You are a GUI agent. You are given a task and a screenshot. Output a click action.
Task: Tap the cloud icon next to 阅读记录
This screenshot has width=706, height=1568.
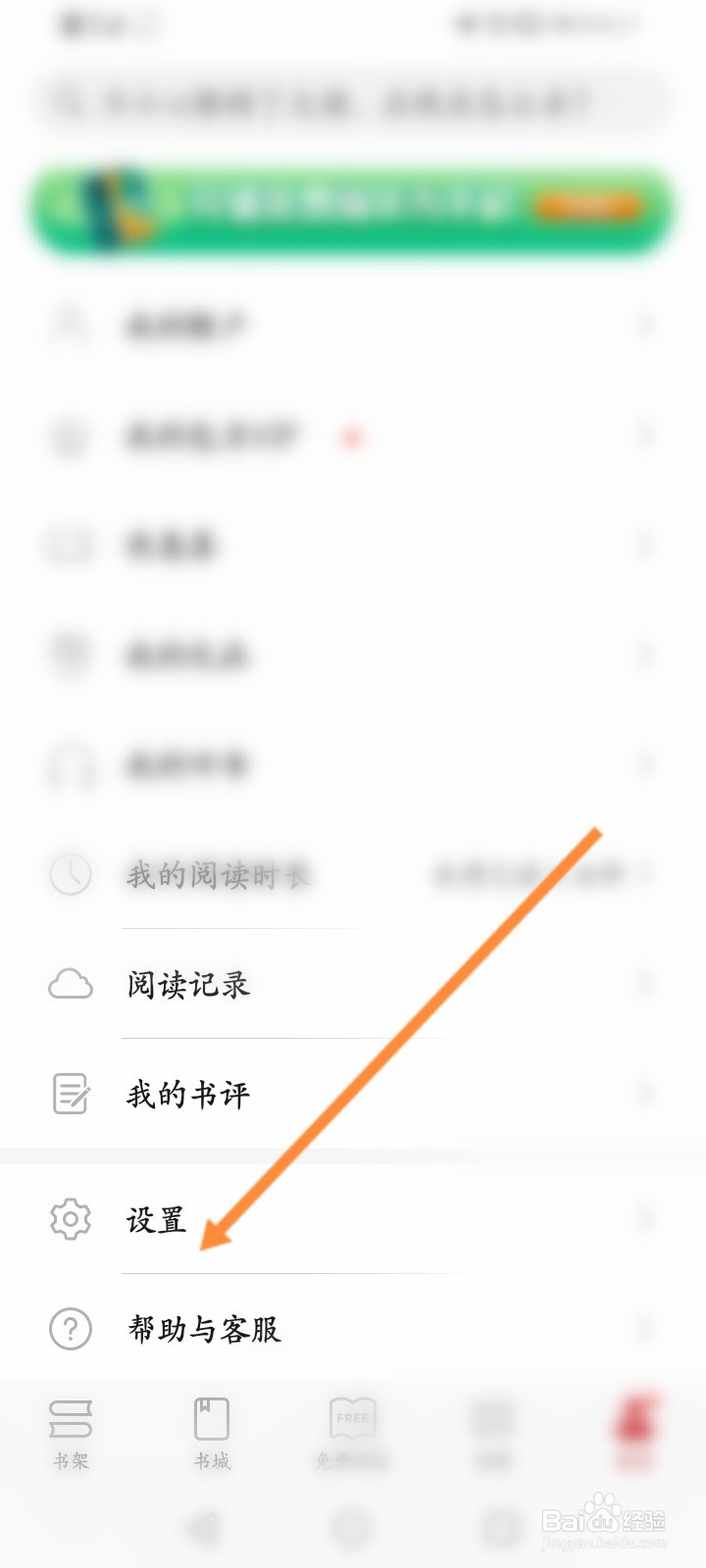pos(69,987)
